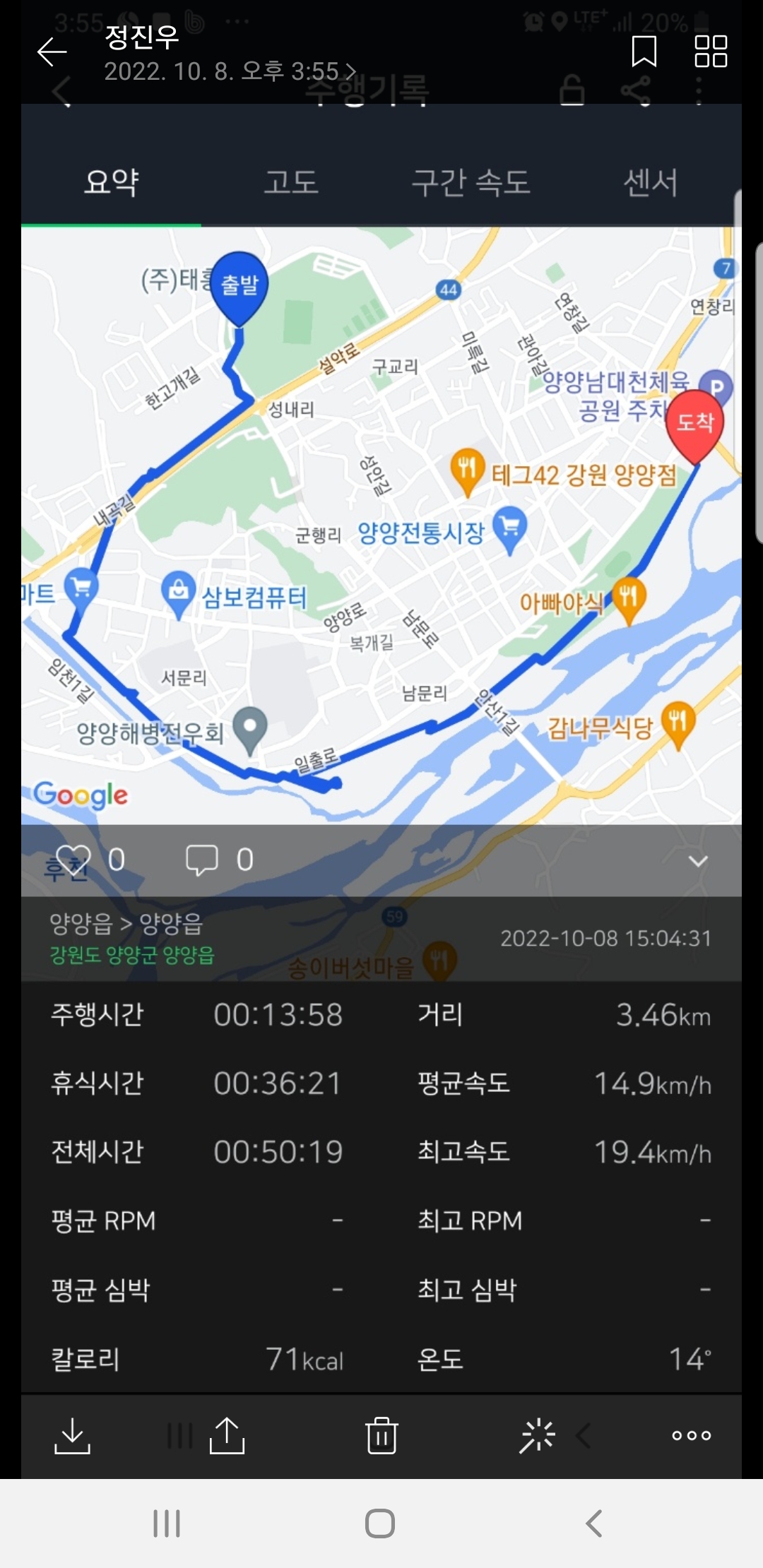
Task: Open the magic wand effects tool
Action: pos(537,1436)
